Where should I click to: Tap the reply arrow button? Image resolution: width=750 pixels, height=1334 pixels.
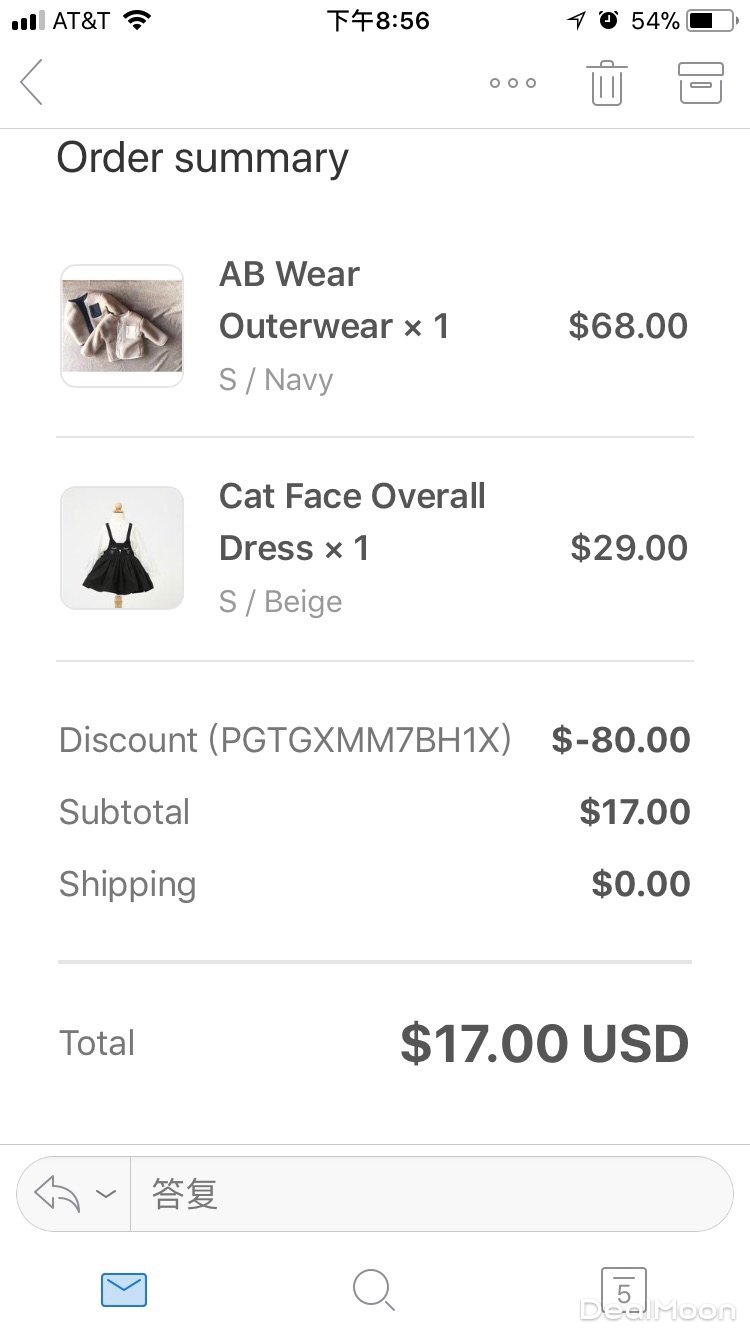pos(58,1194)
